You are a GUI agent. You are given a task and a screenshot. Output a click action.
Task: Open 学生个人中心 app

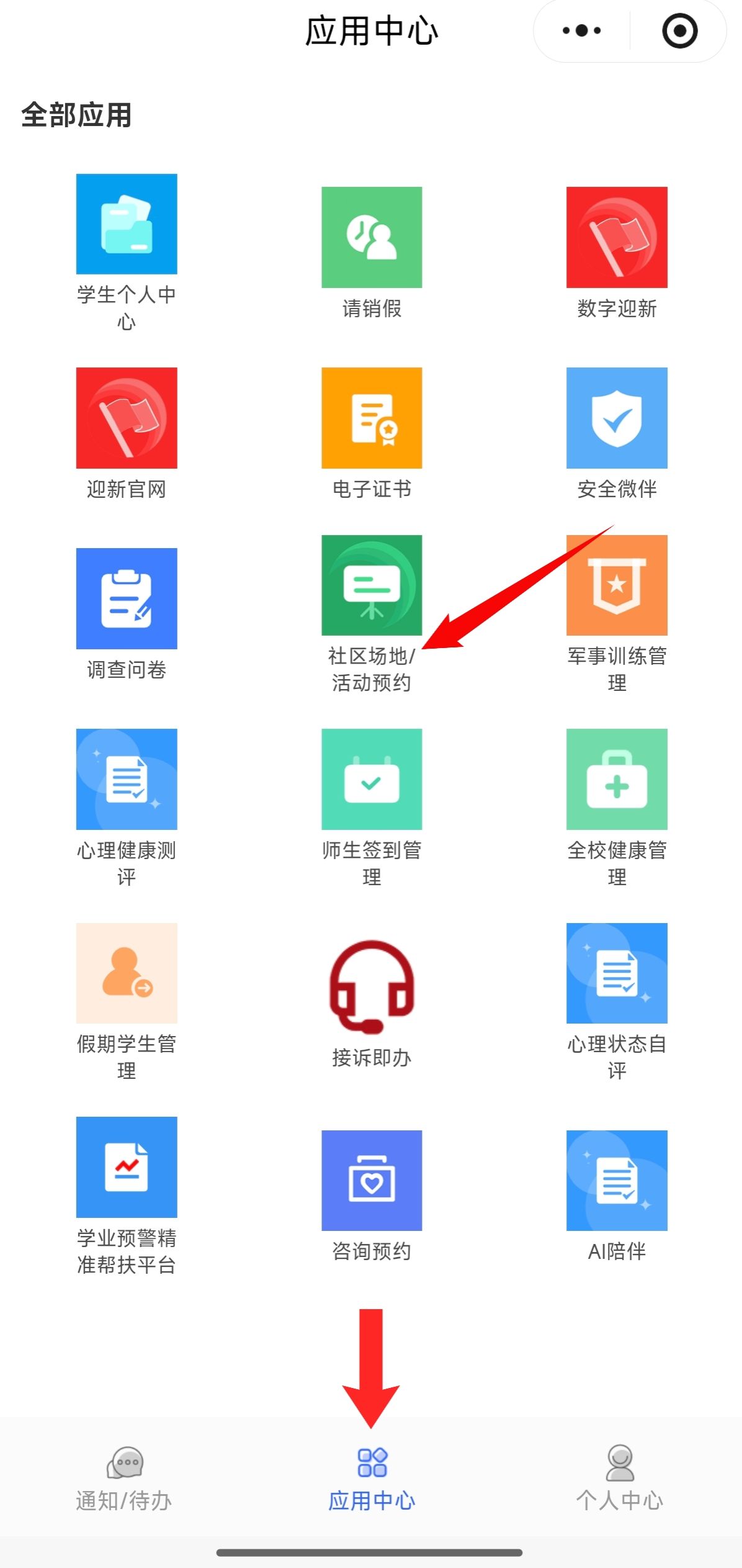pyautogui.click(x=127, y=224)
